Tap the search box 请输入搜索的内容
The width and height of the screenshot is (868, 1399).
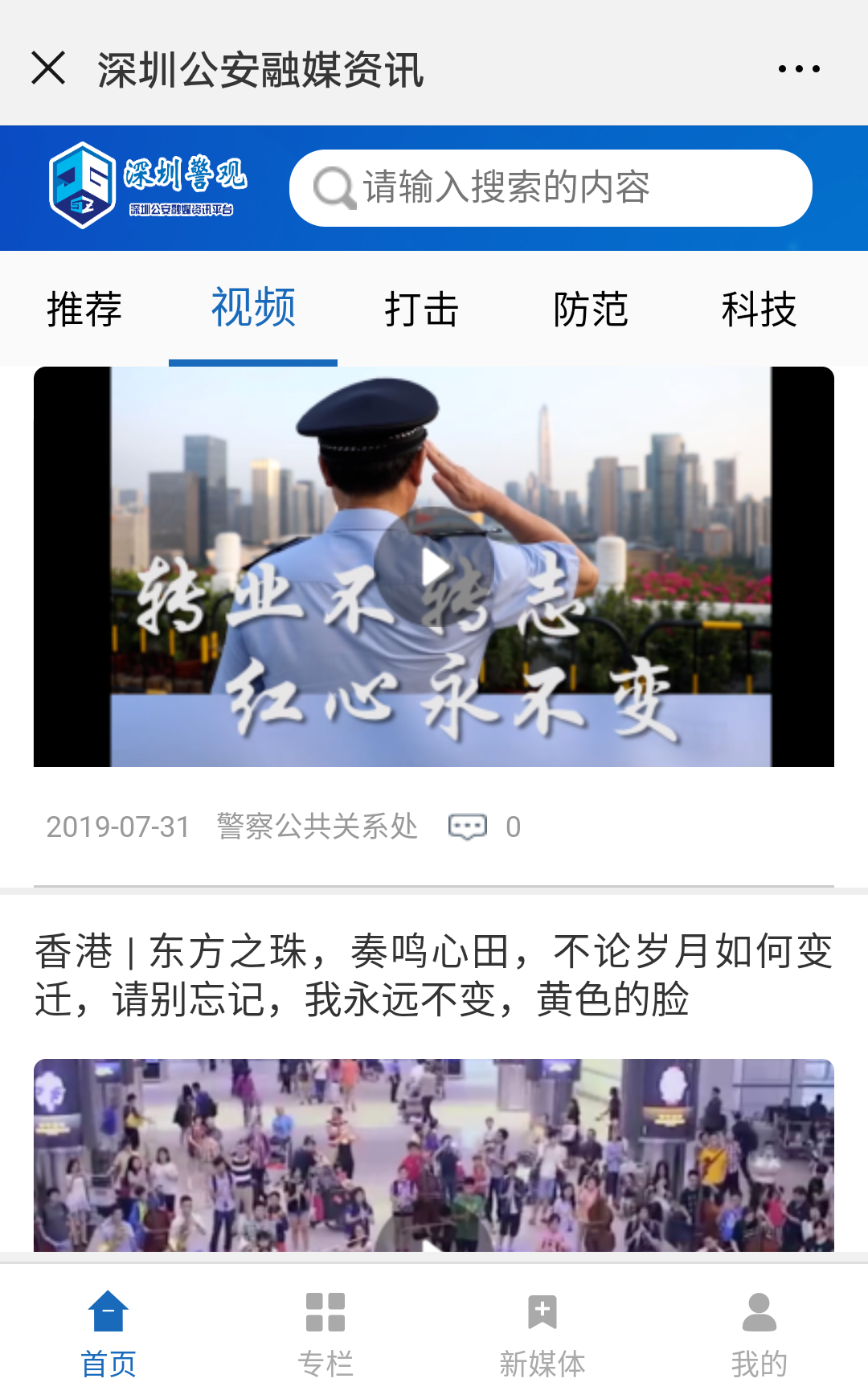551,188
